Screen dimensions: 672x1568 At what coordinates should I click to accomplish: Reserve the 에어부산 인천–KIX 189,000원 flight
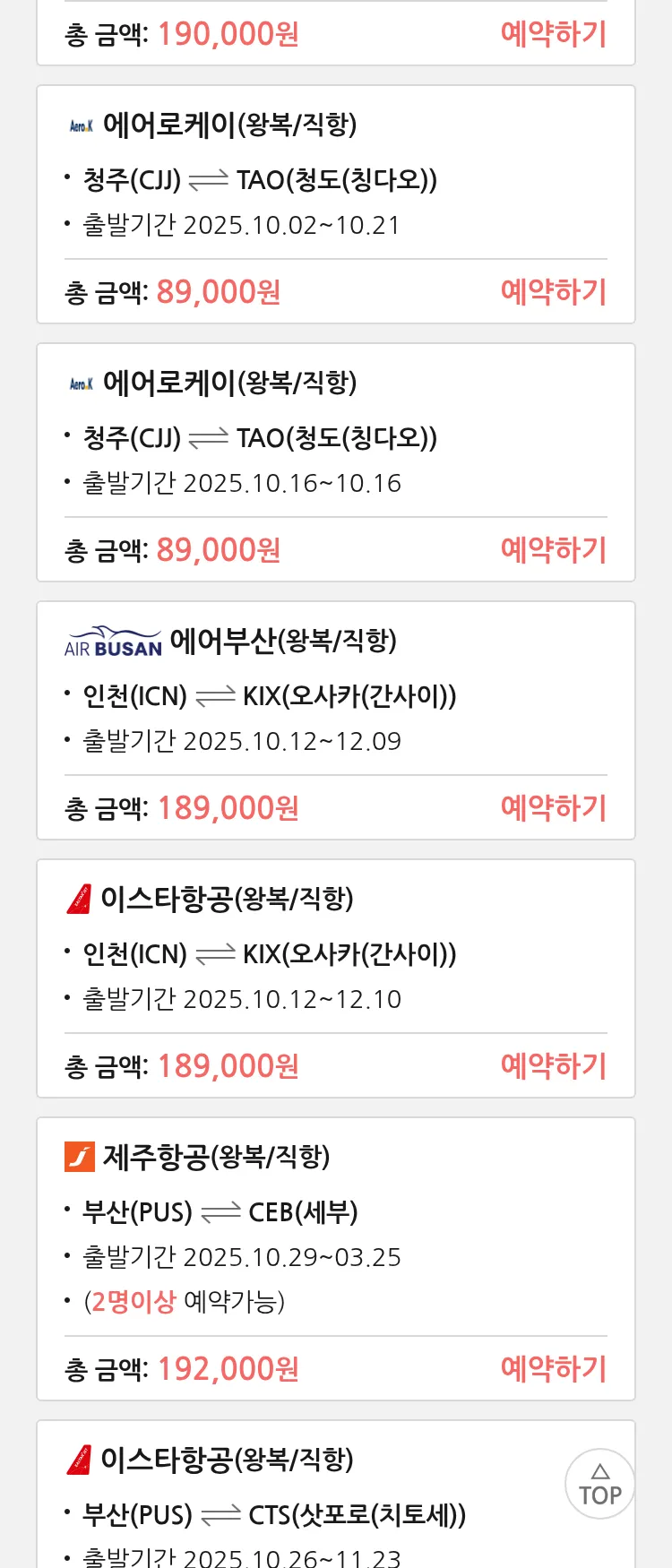coord(554,808)
